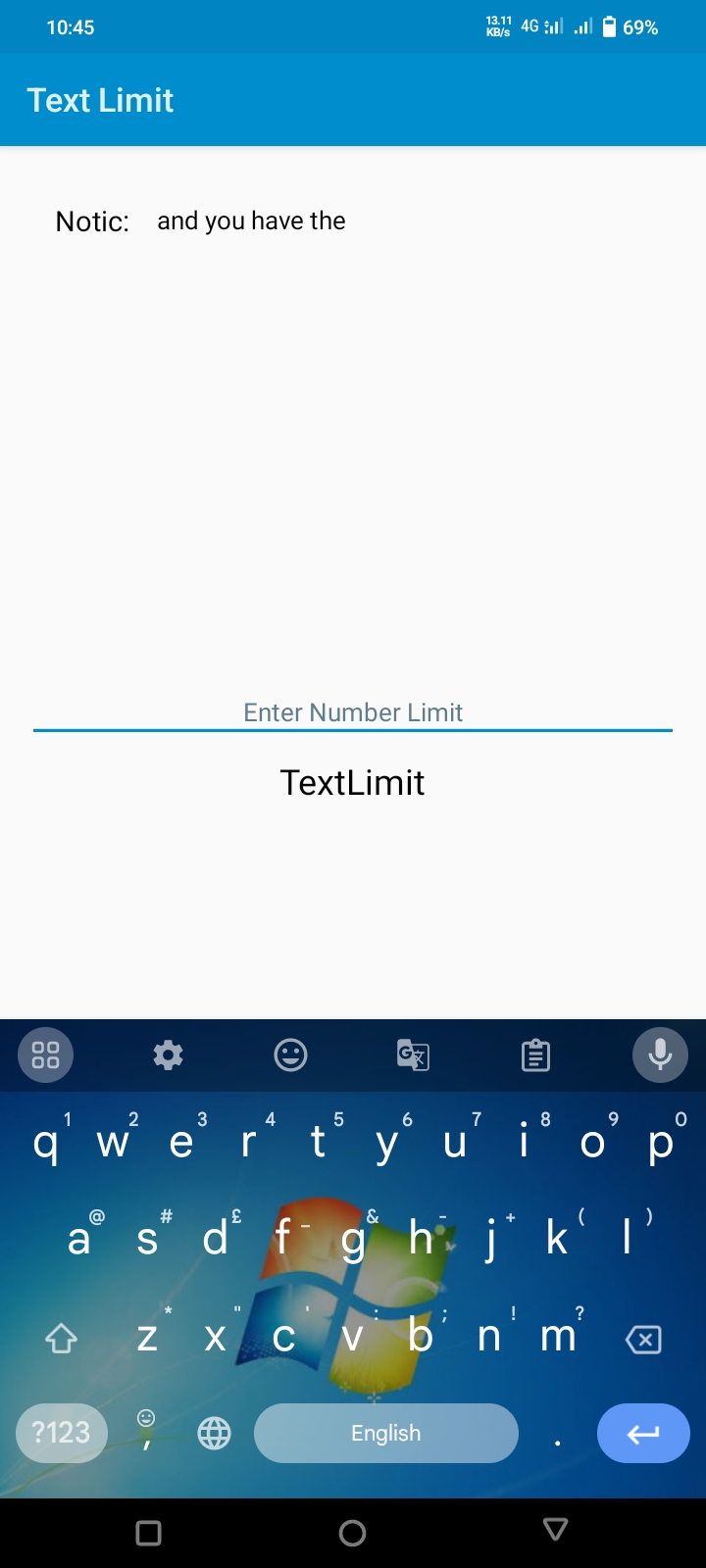
Task: Tap the globe language switch key
Action: point(214,1434)
